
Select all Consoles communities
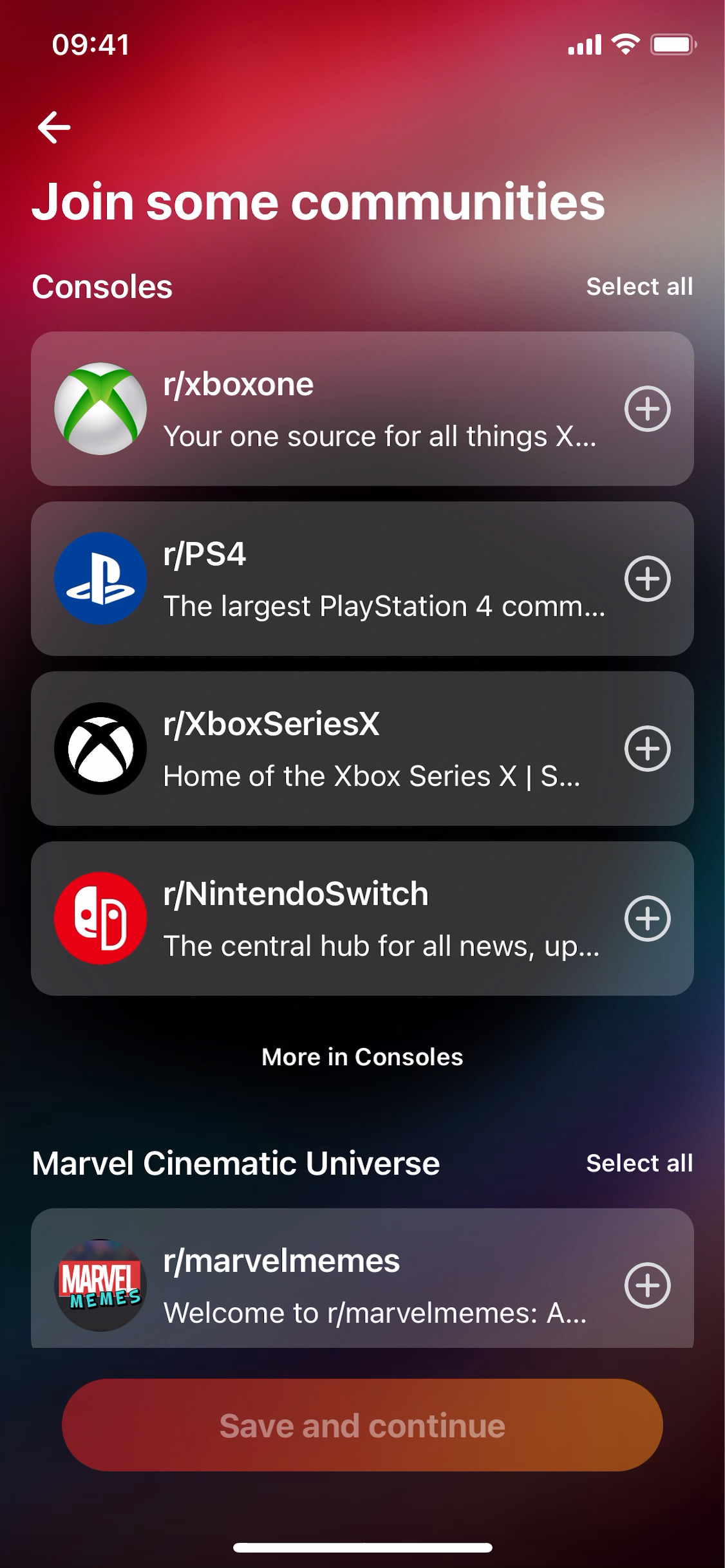click(x=639, y=286)
